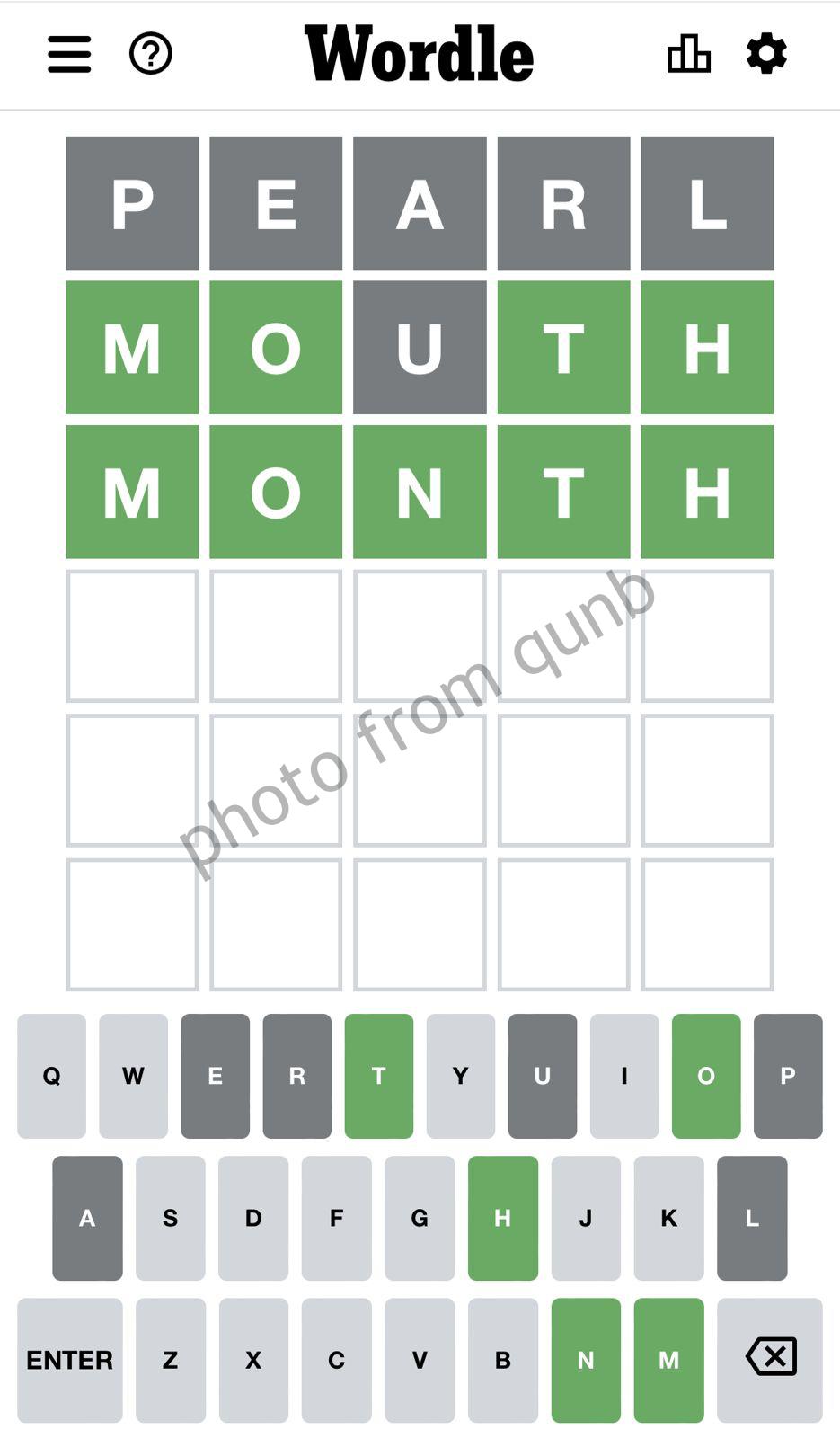Tap the S key on keyboard

[x=170, y=1218]
